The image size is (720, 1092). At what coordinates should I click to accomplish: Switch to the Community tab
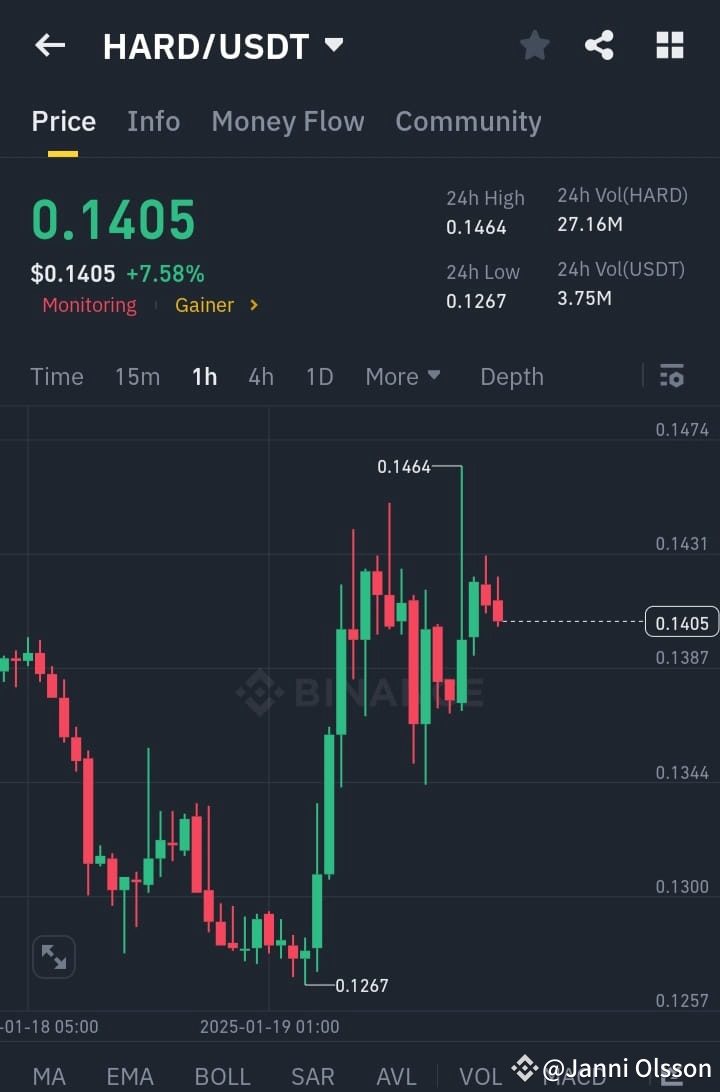point(468,121)
